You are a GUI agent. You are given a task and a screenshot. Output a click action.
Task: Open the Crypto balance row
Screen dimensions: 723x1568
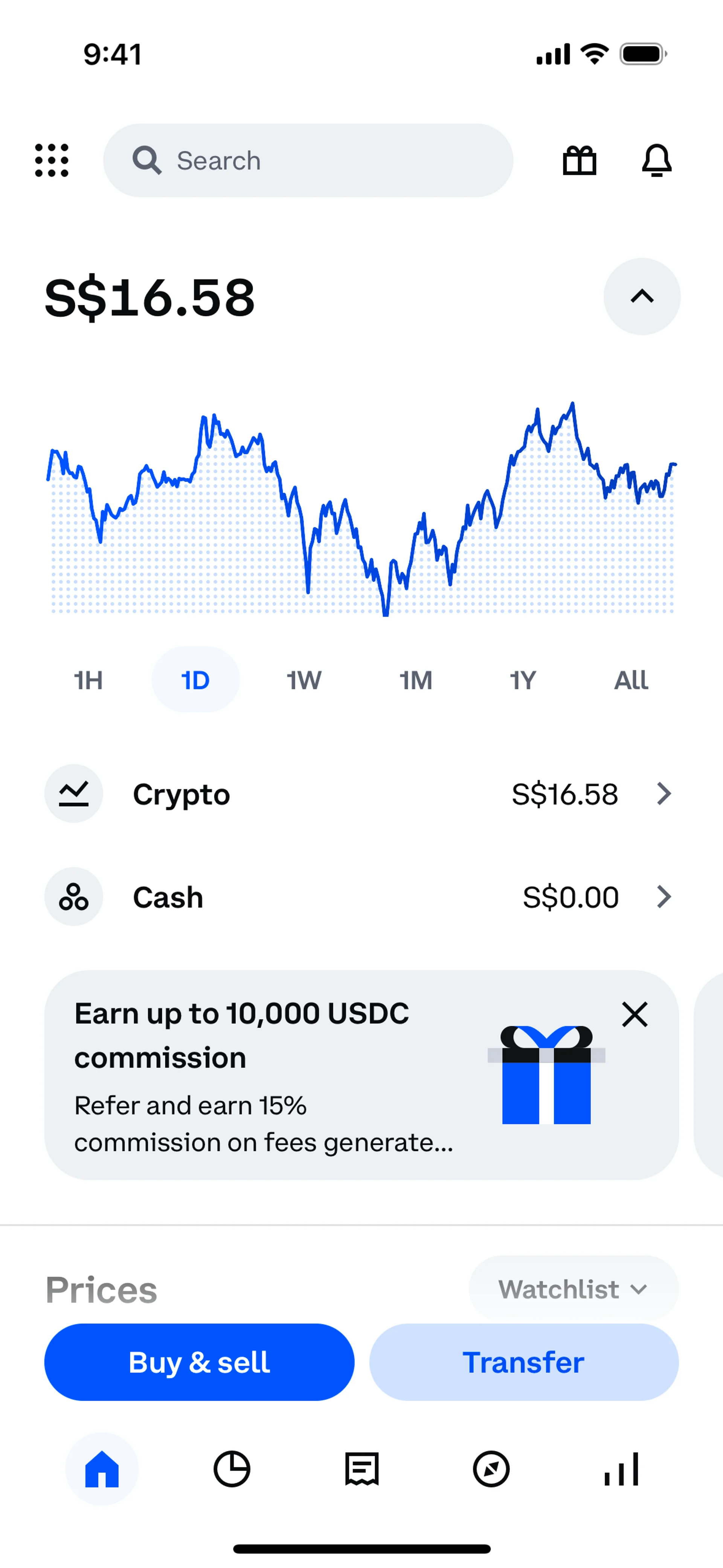[x=361, y=794]
